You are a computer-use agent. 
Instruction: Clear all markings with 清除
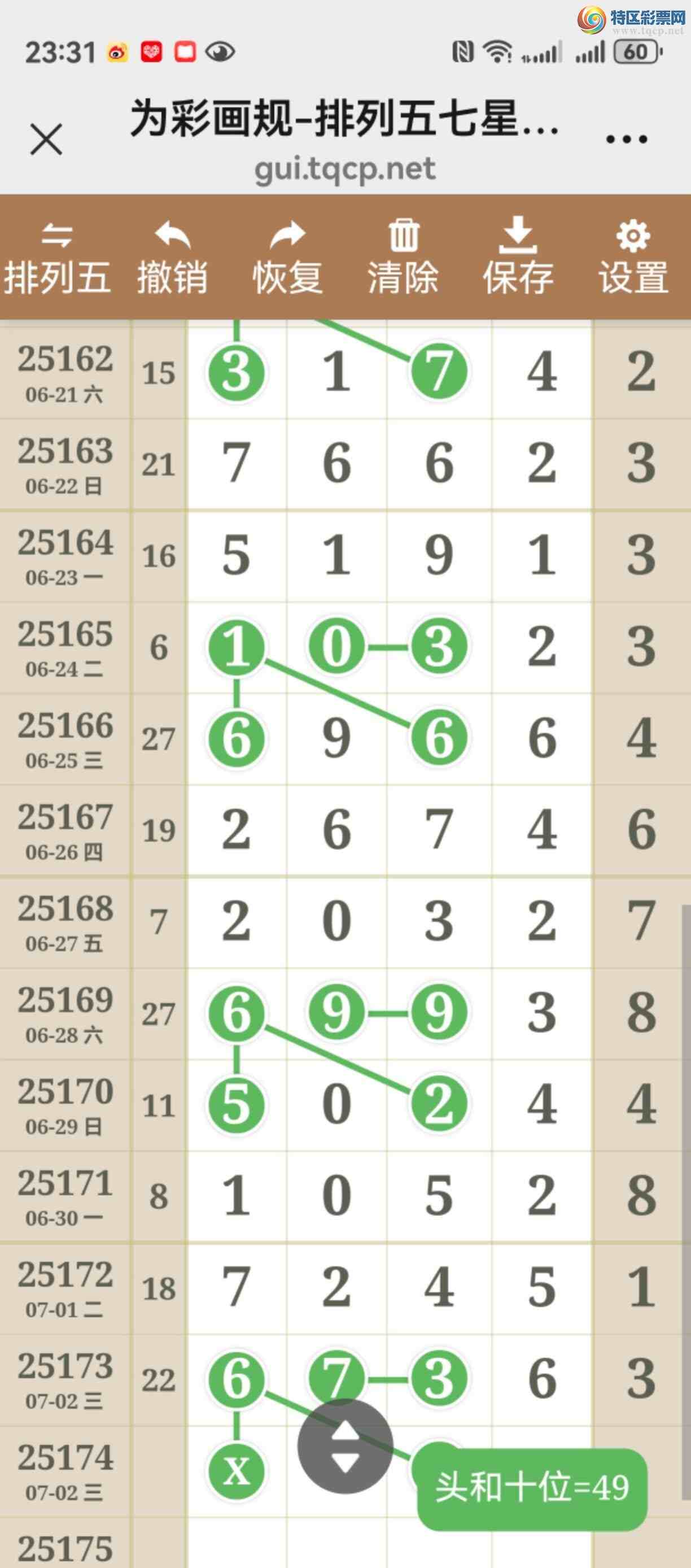[403, 258]
